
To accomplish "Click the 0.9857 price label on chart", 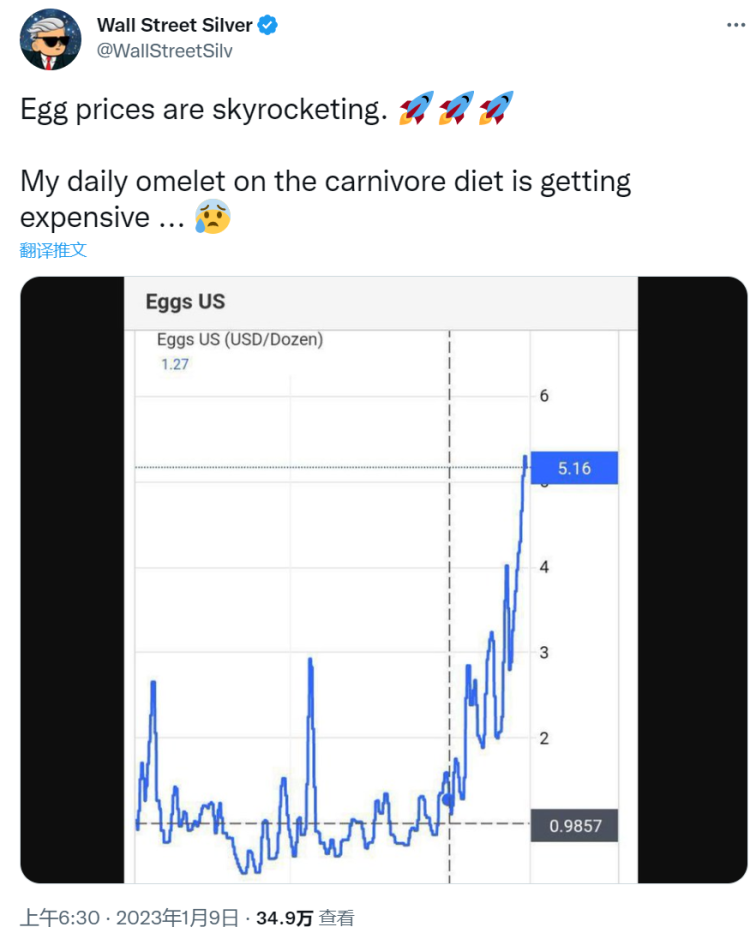I will click(576, 825).
